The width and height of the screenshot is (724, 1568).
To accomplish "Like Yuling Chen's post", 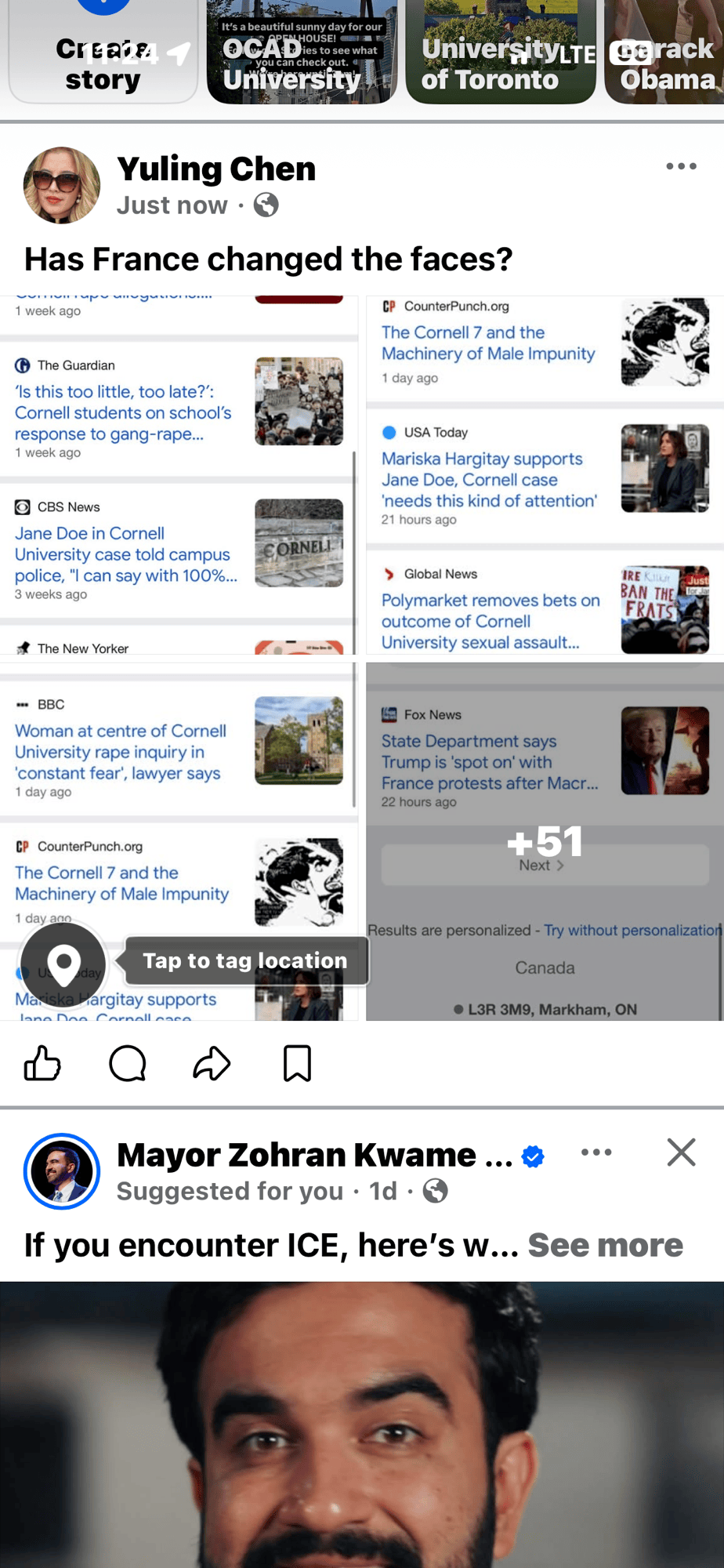I will [42, 1064].
